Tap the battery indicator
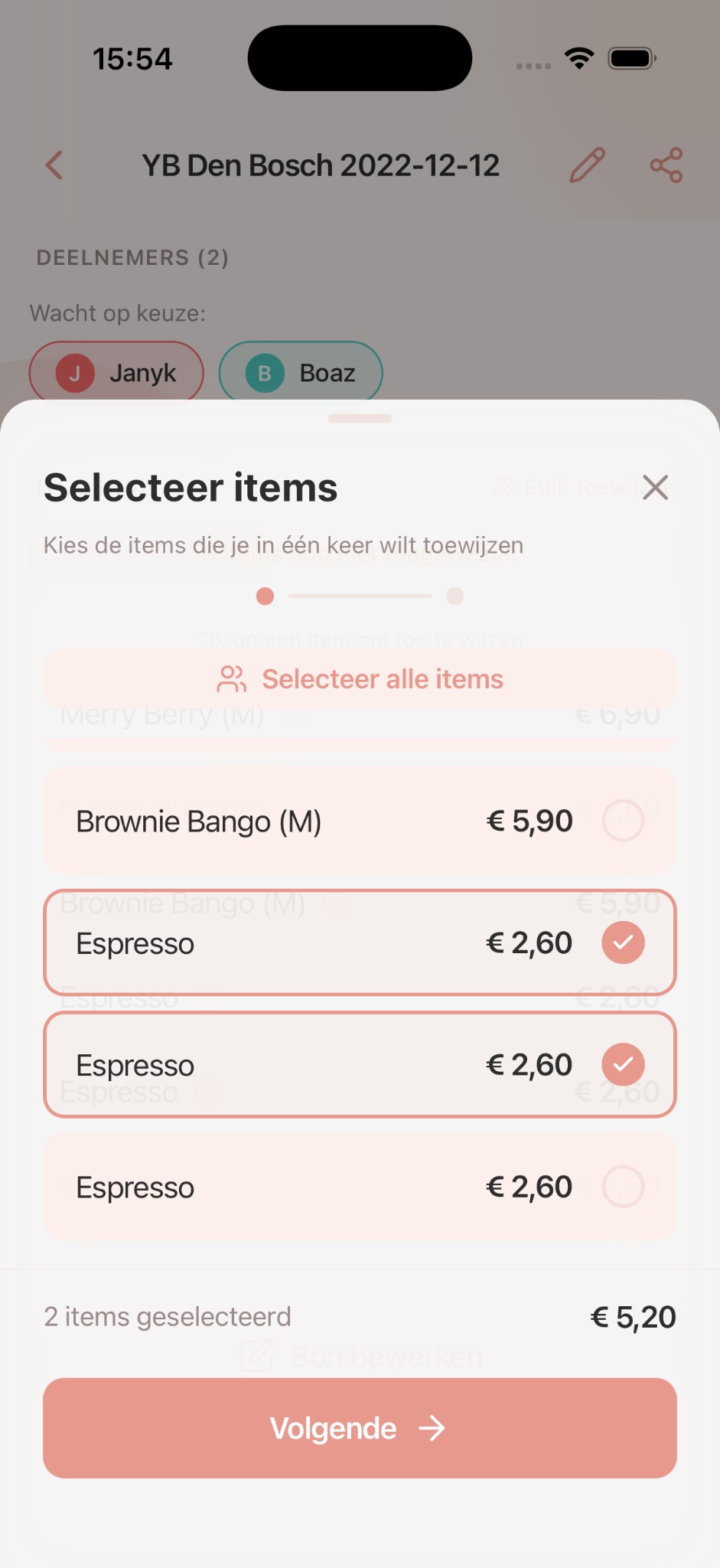Screen dimensions: 720x1568 [x=630, y=57]
